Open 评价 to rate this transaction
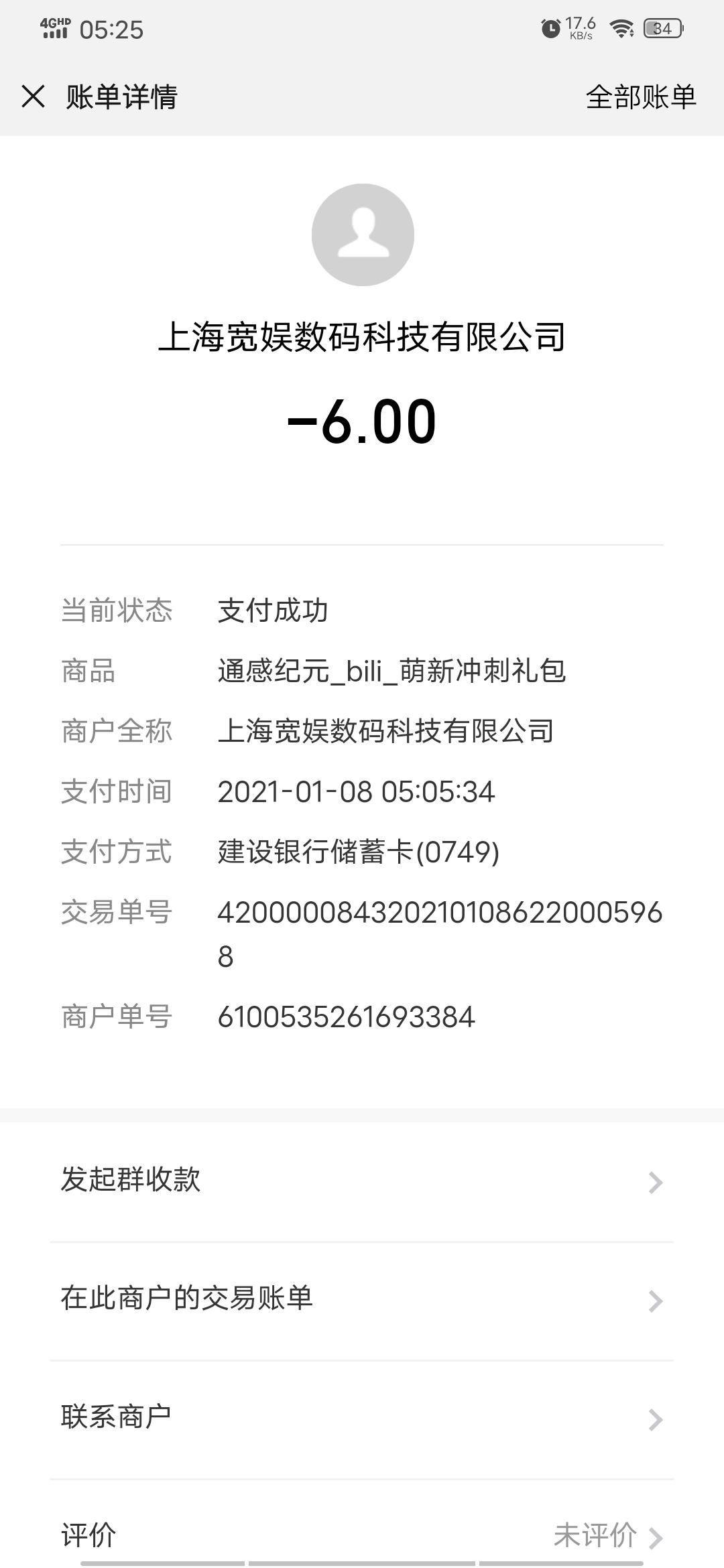Screen dimensions: 724x1568 pyautogui.click(x=362, y=1534)
